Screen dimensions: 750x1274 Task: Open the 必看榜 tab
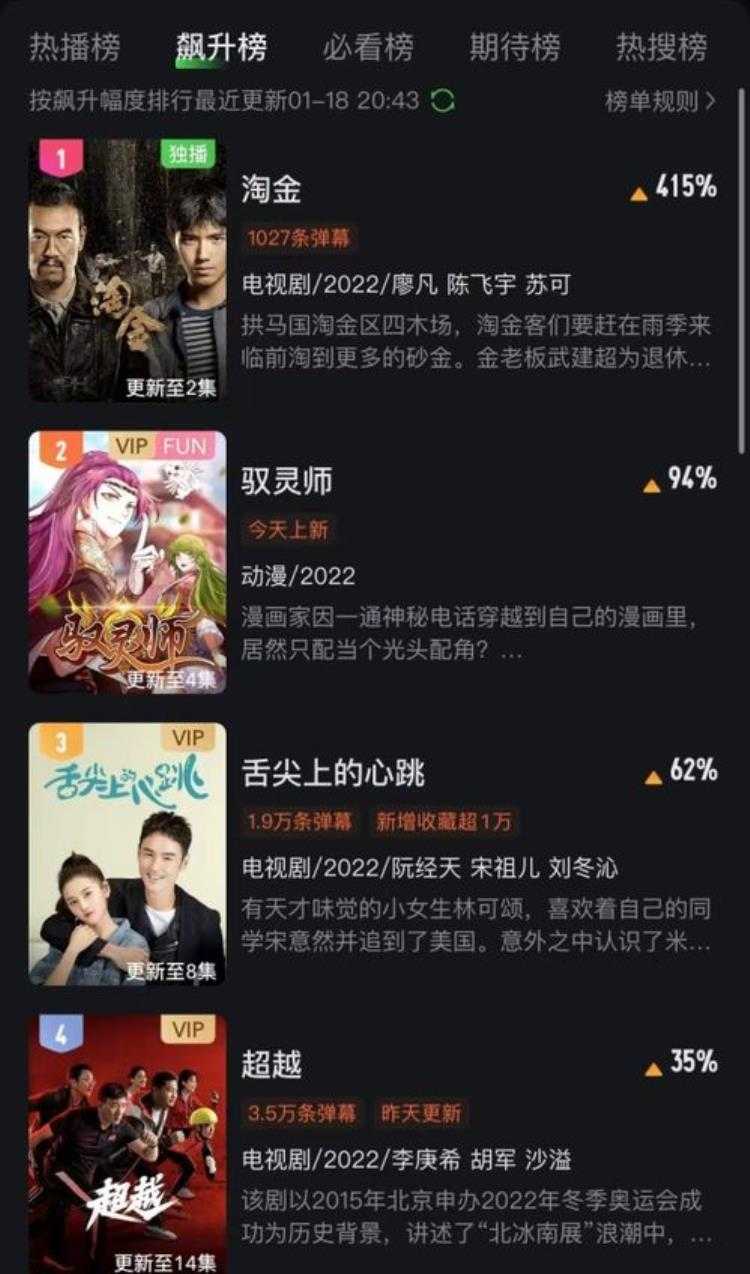pos(368,47)
